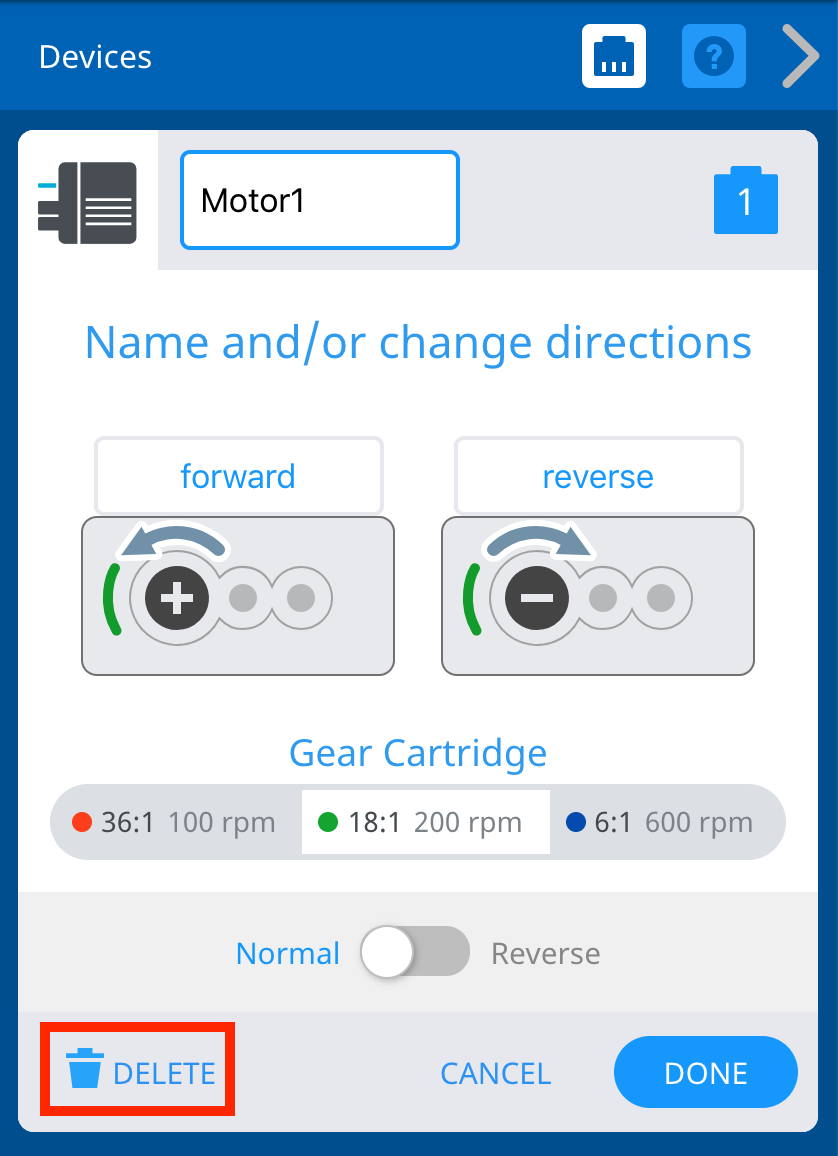
Task: Tap the port 1 badge
Action: [745, 201]
